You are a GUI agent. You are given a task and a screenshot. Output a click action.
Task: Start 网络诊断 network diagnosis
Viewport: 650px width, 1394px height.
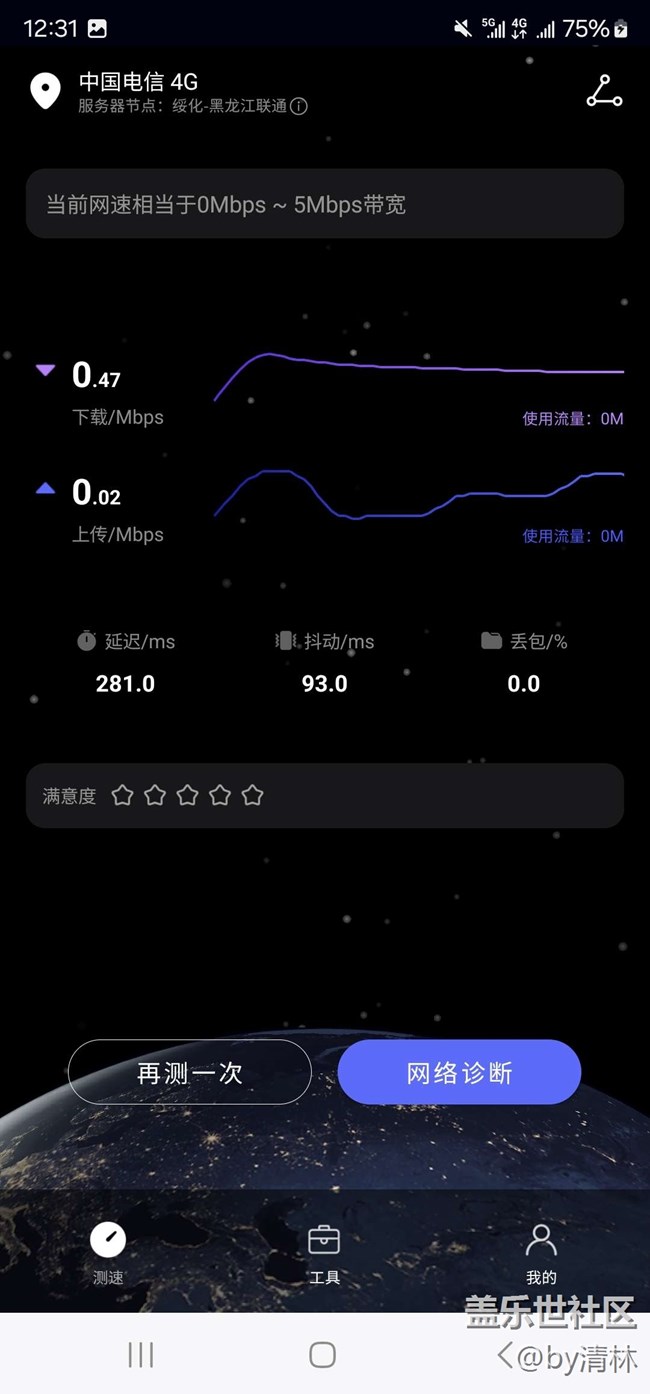coord(459,1073)
